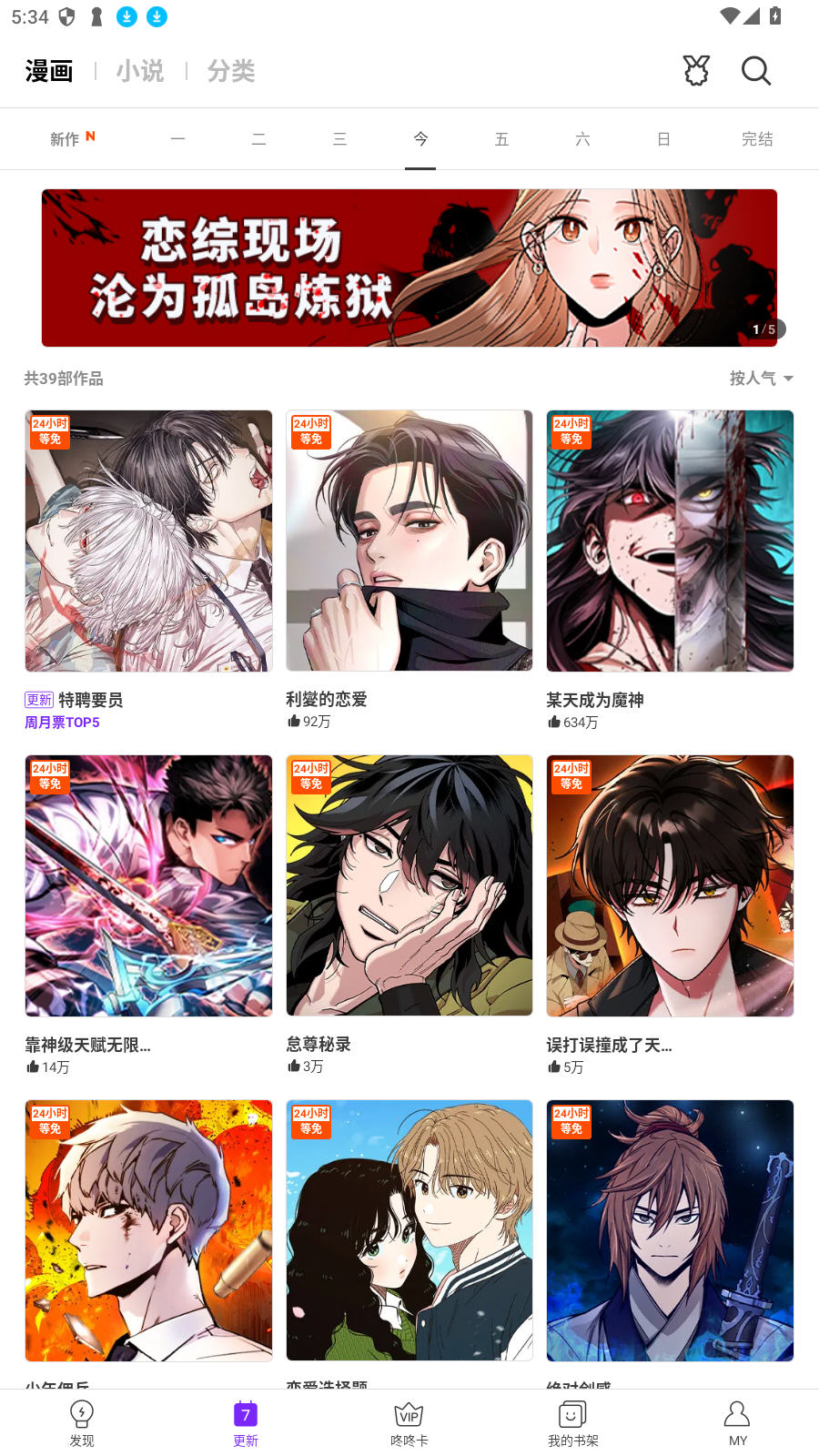
Task: Open the mascot icon beside search
Action: click(x=696, y=70)
